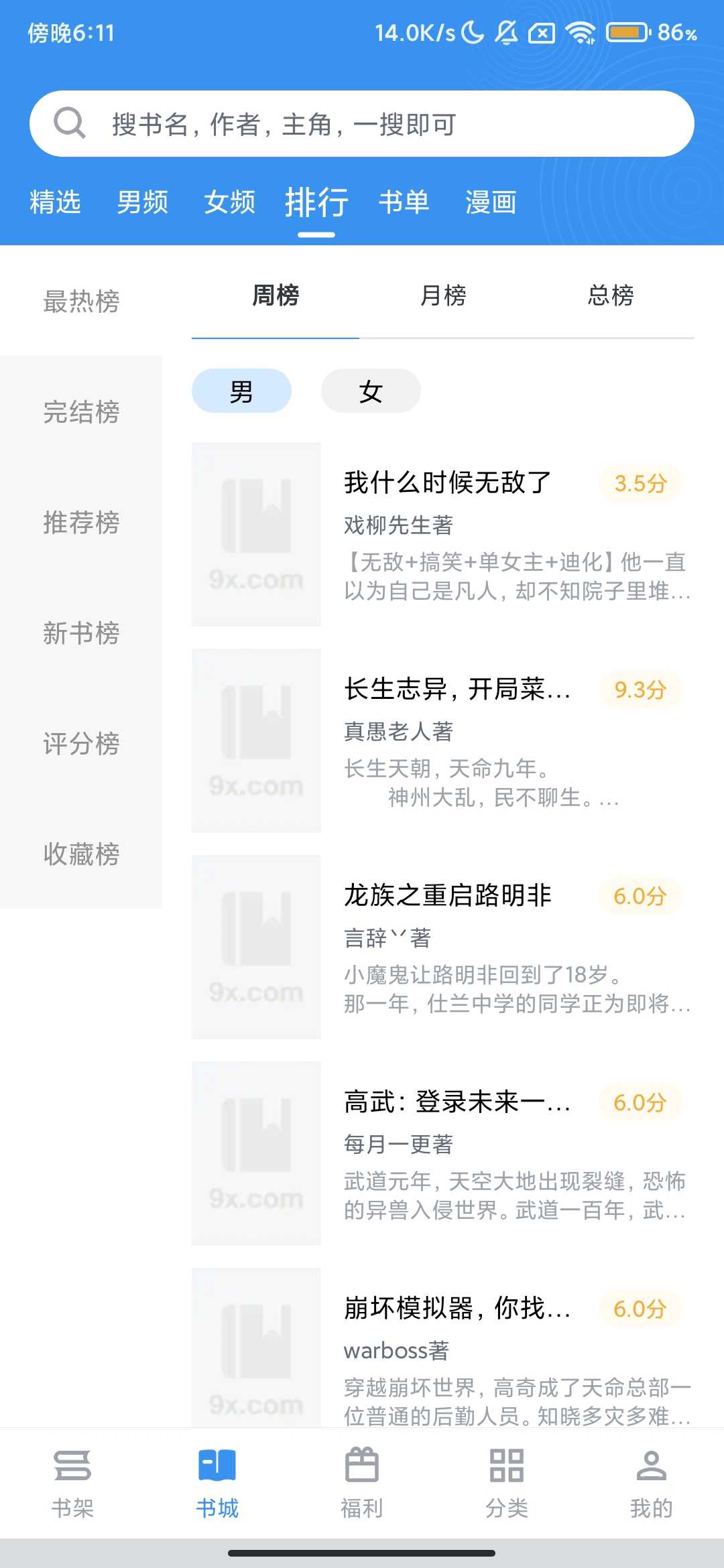This screenshot has height=1568, width=724.
Task: Switch to the 月榜 tab
Action: pos(442,296)
